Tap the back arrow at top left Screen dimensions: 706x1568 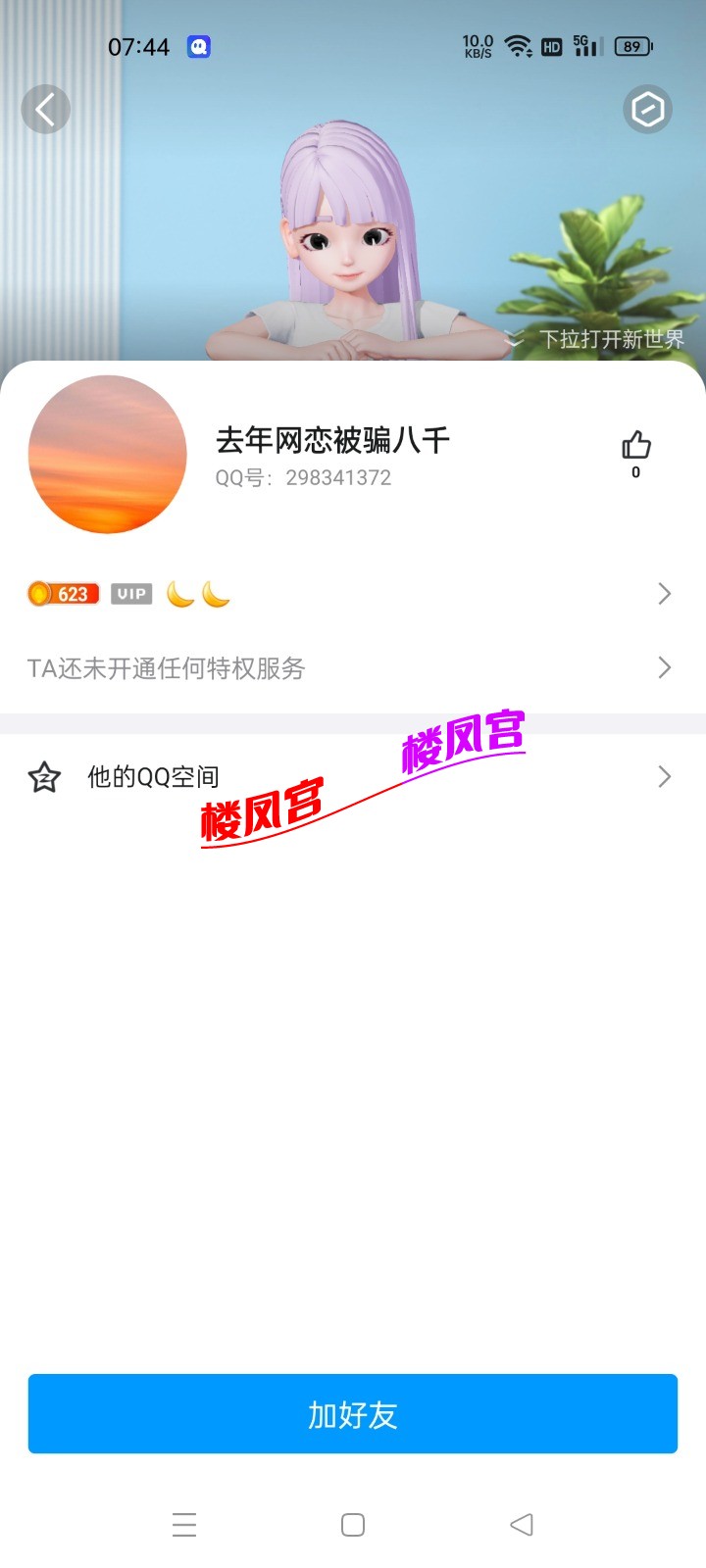pyautogui.click(x=45, y=109)
